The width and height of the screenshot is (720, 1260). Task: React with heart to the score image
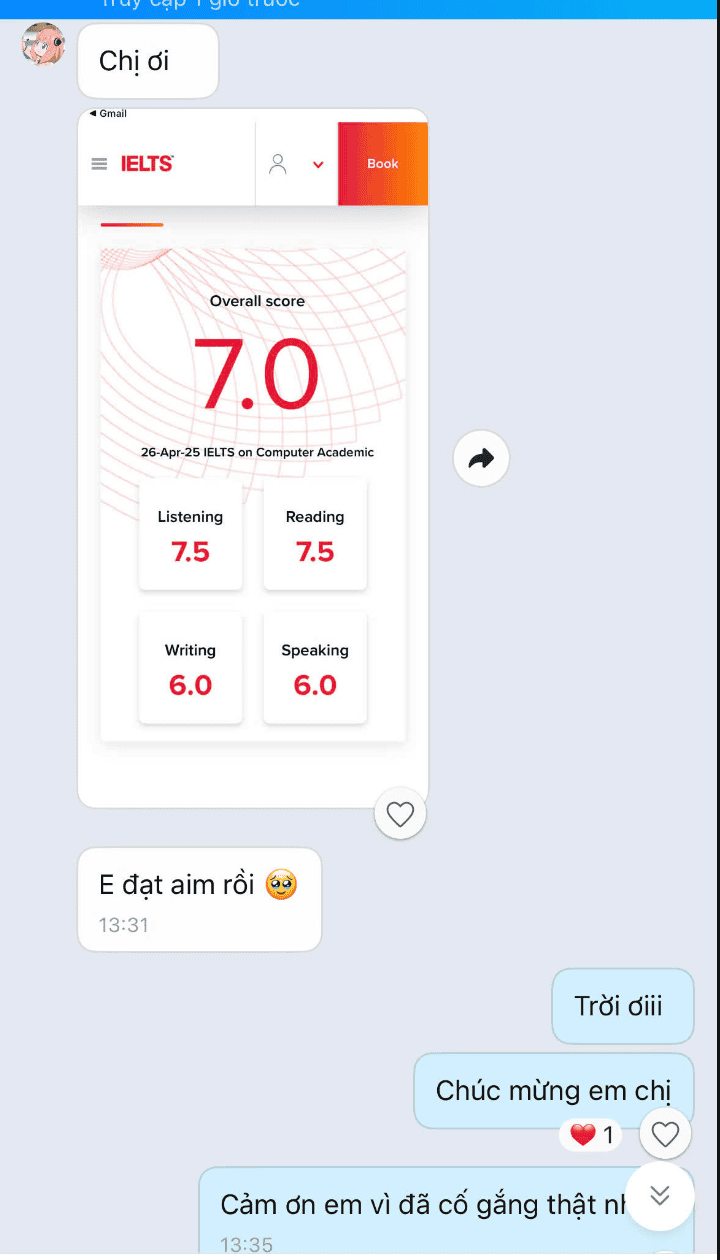pyautogui.click(x=400, y=815)
